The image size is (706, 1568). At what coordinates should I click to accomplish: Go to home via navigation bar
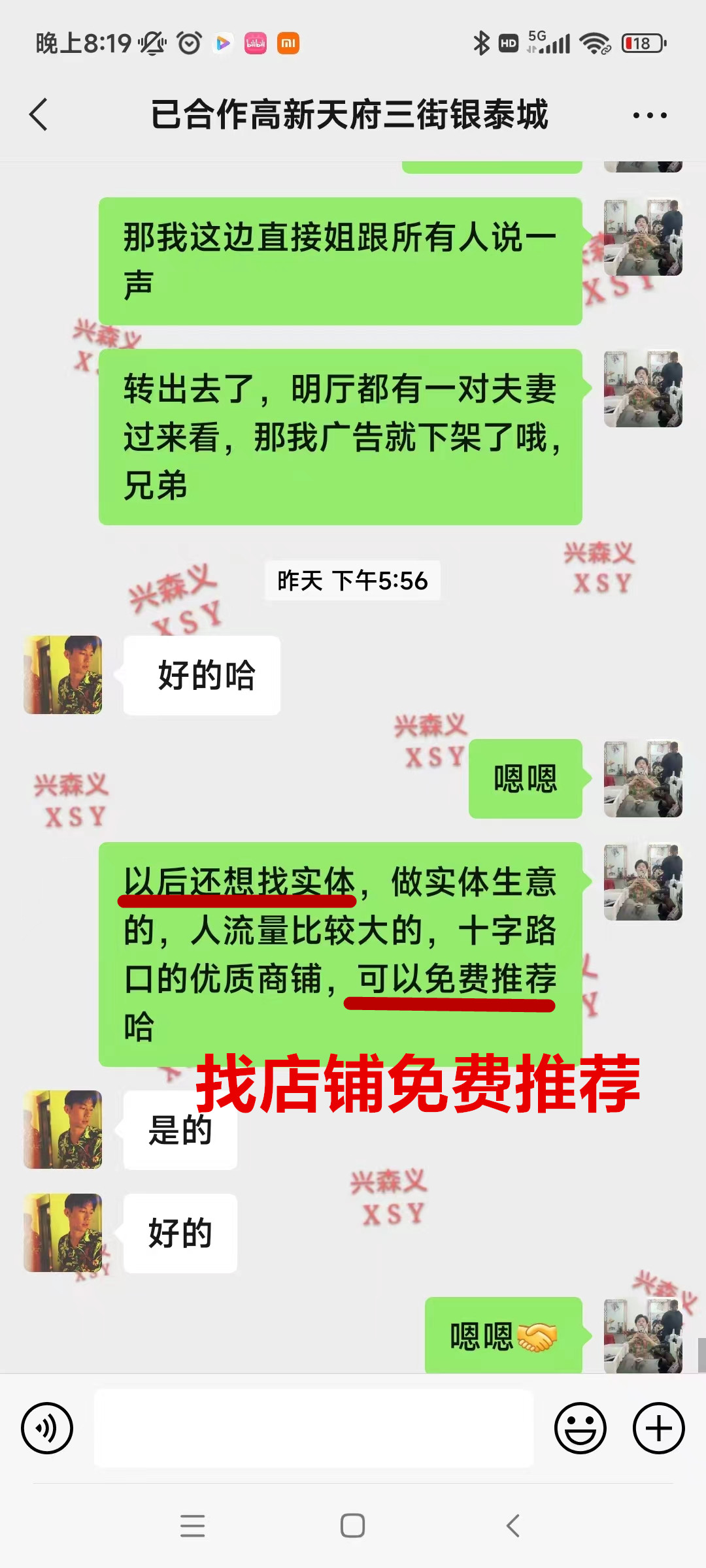click(353, 1526)
